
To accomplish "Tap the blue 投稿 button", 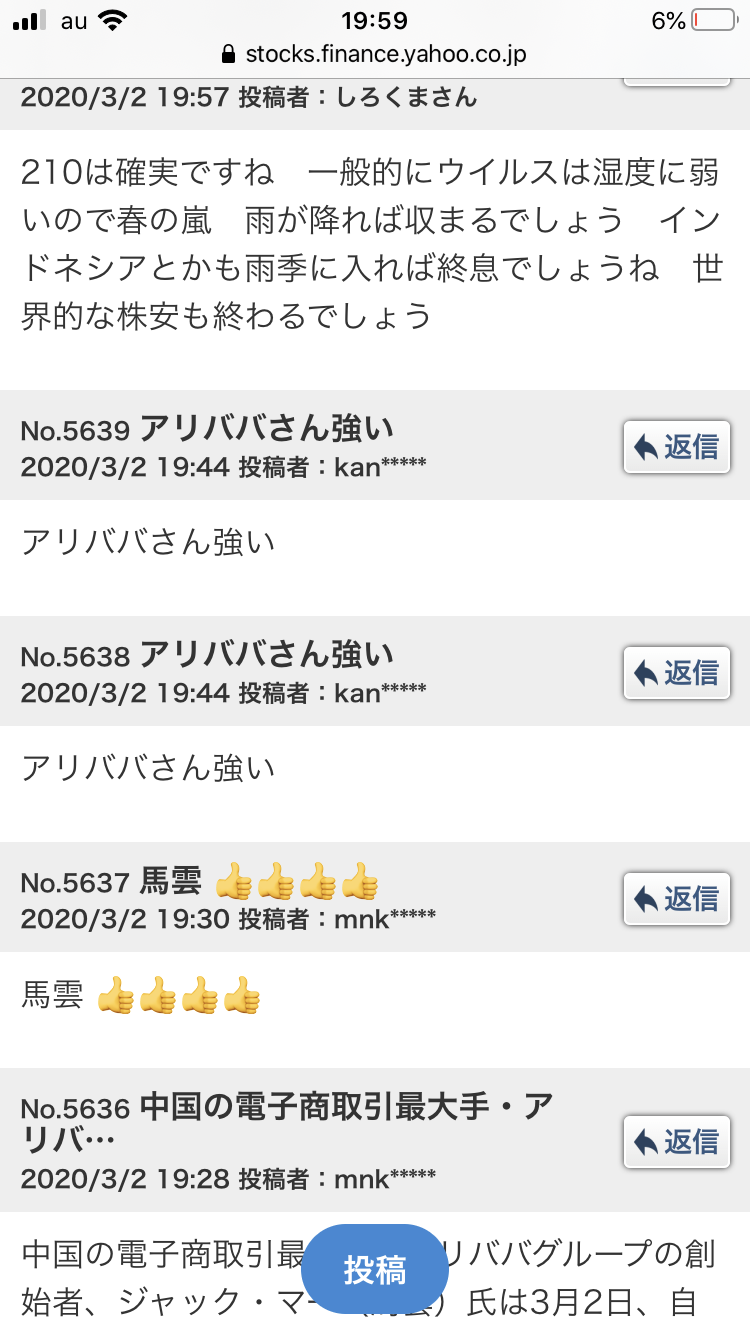I will click(x=375, y=1270).
